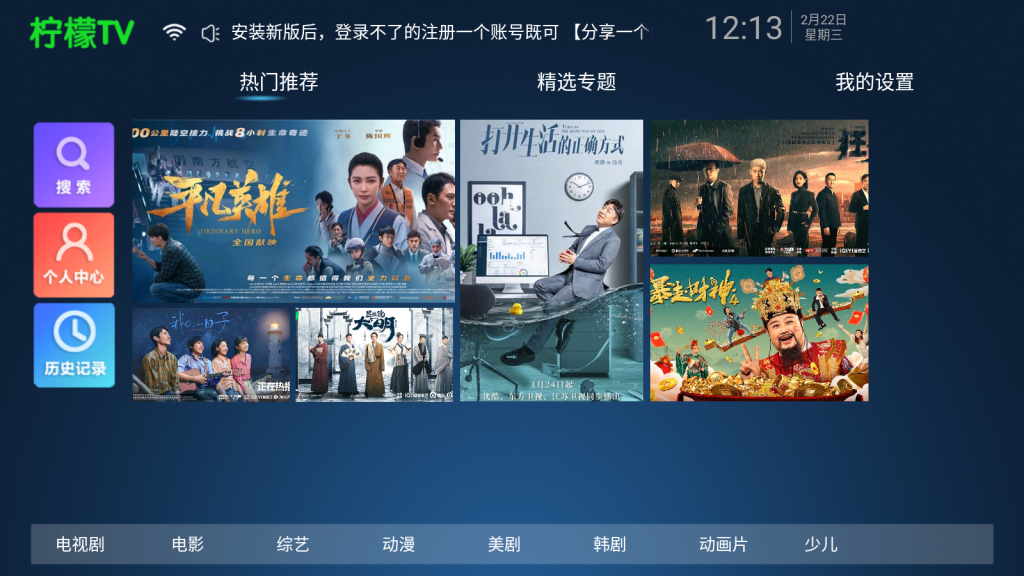Select the 电影 category
The image size is (1024, 576).
[187, 544]
